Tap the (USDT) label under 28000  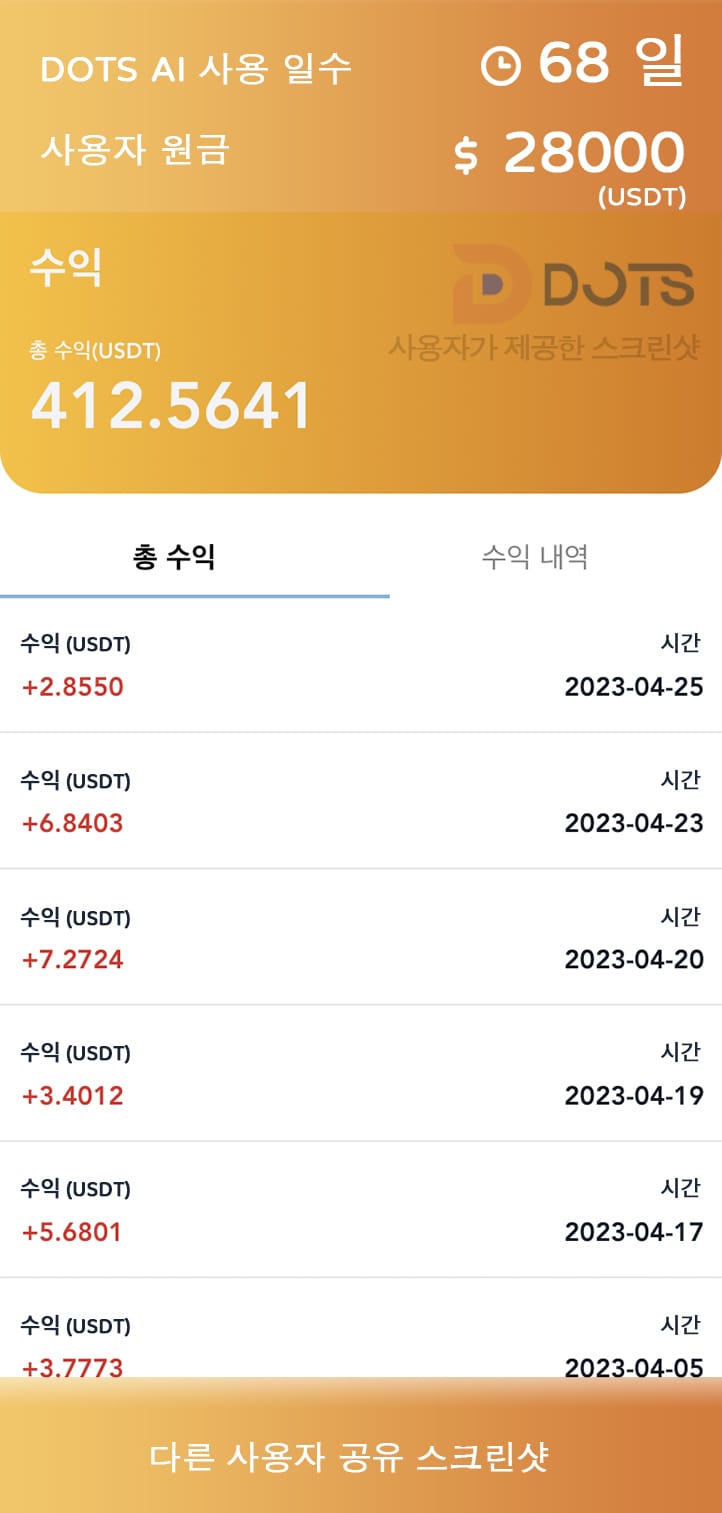coord(643,198)
